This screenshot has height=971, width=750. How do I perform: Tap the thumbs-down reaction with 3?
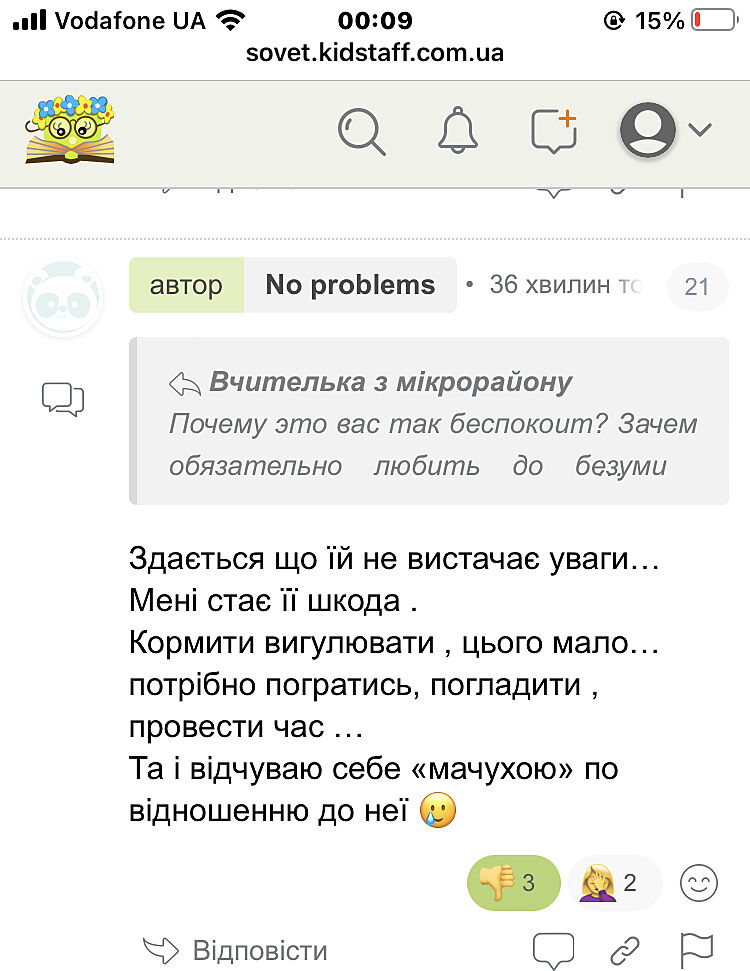tap(513, 883)
